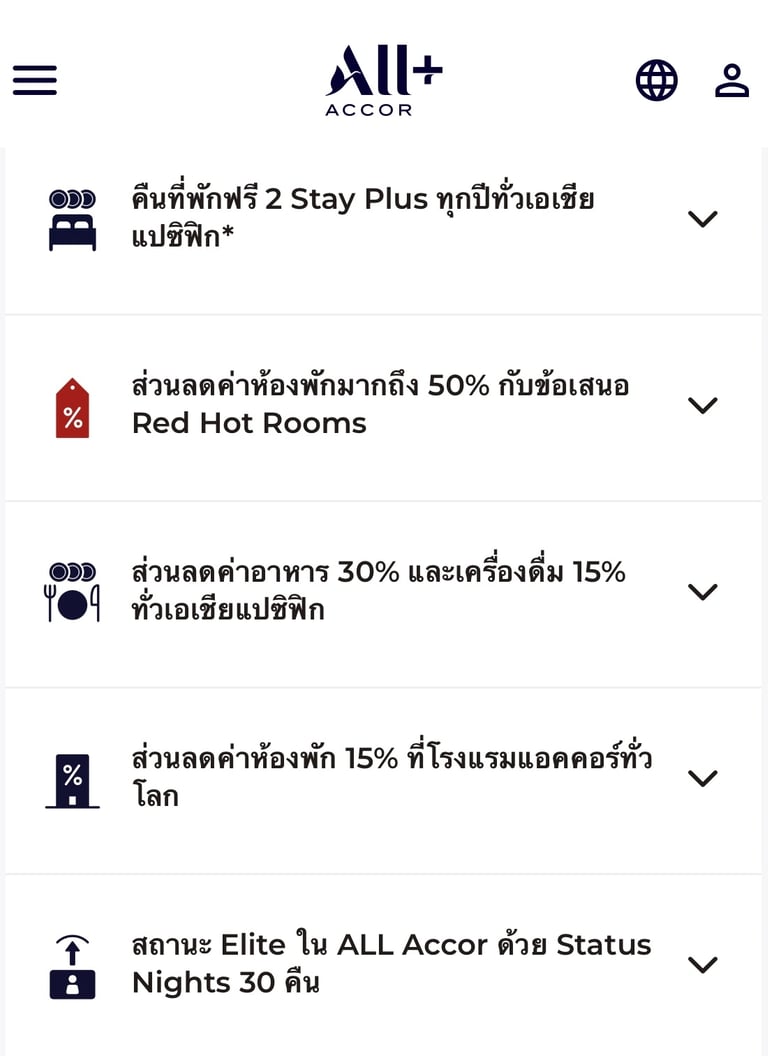768x1056 pixels.
Task: Collapse the 15% room discount row chevron
Action: [x=702, y=777]
